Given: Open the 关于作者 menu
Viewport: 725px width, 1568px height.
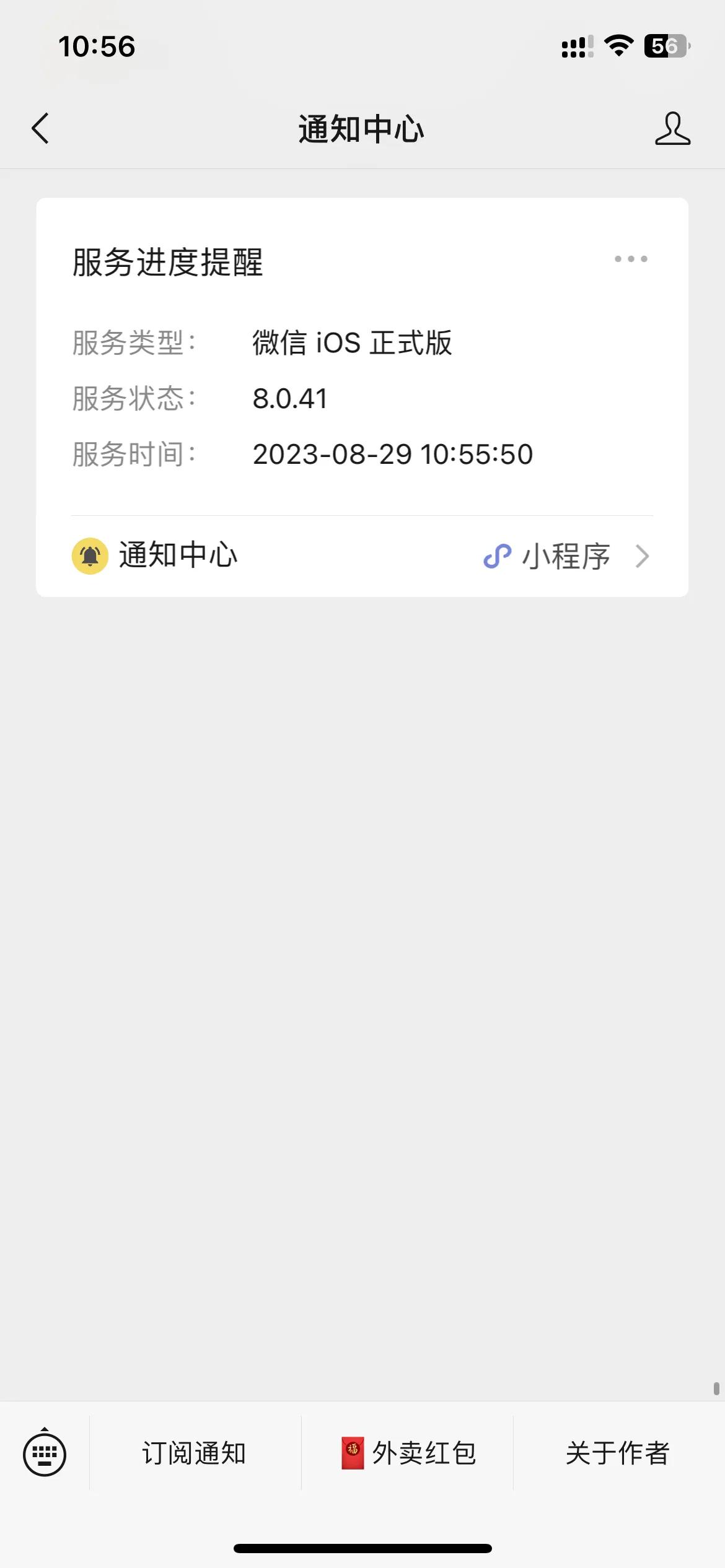Looking at the screenshot, I should pos(618,1453).
